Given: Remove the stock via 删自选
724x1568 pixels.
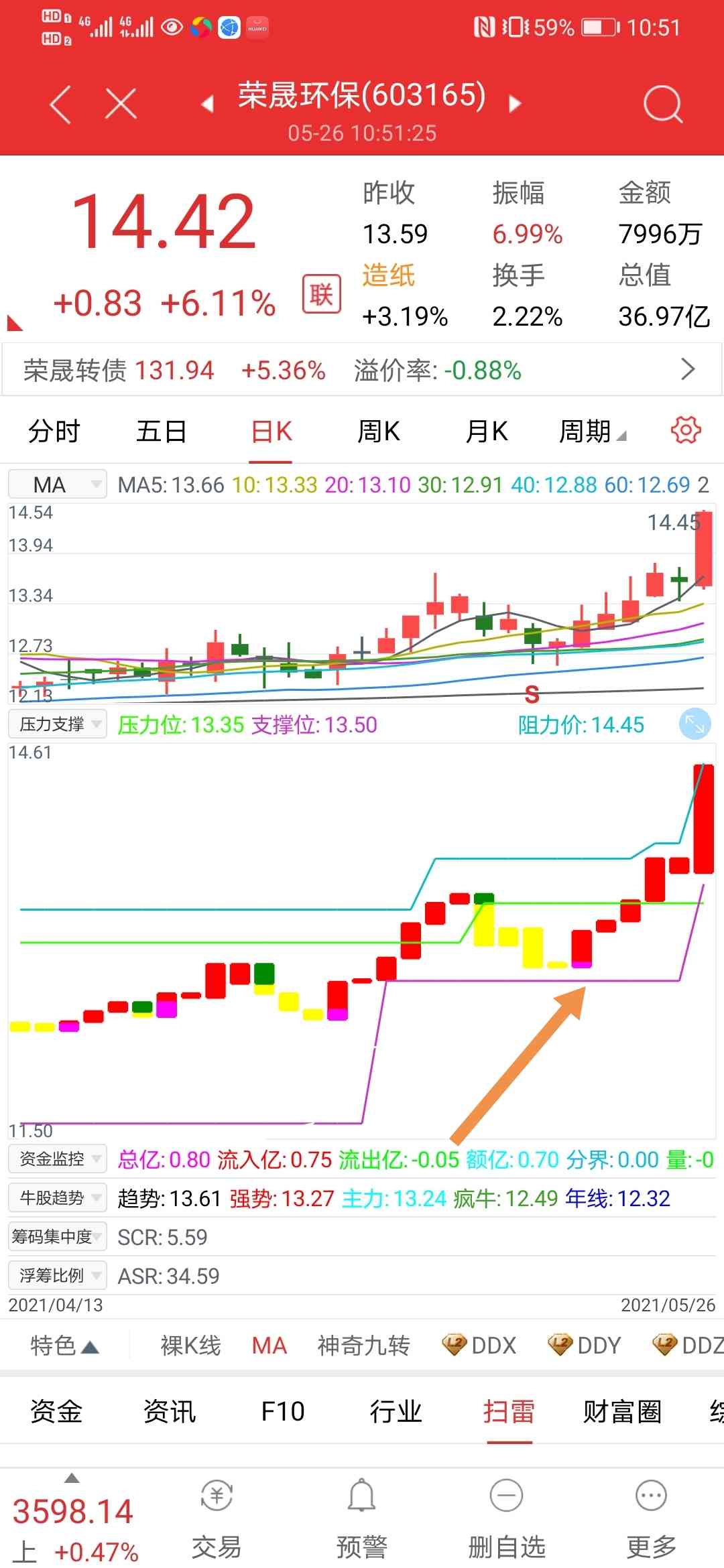Looking at the screenshot, I should coord(507,1518).
